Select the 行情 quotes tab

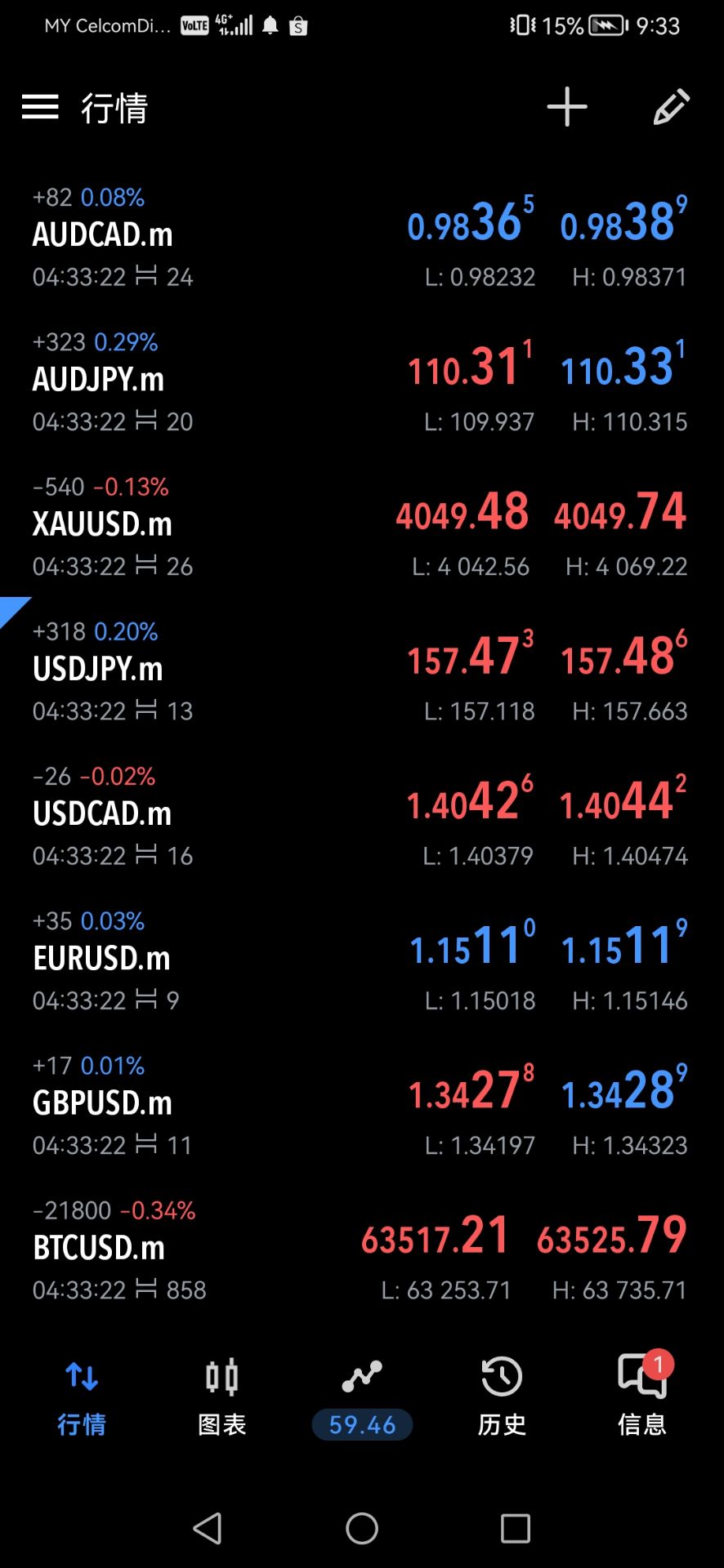[82, 1396]
